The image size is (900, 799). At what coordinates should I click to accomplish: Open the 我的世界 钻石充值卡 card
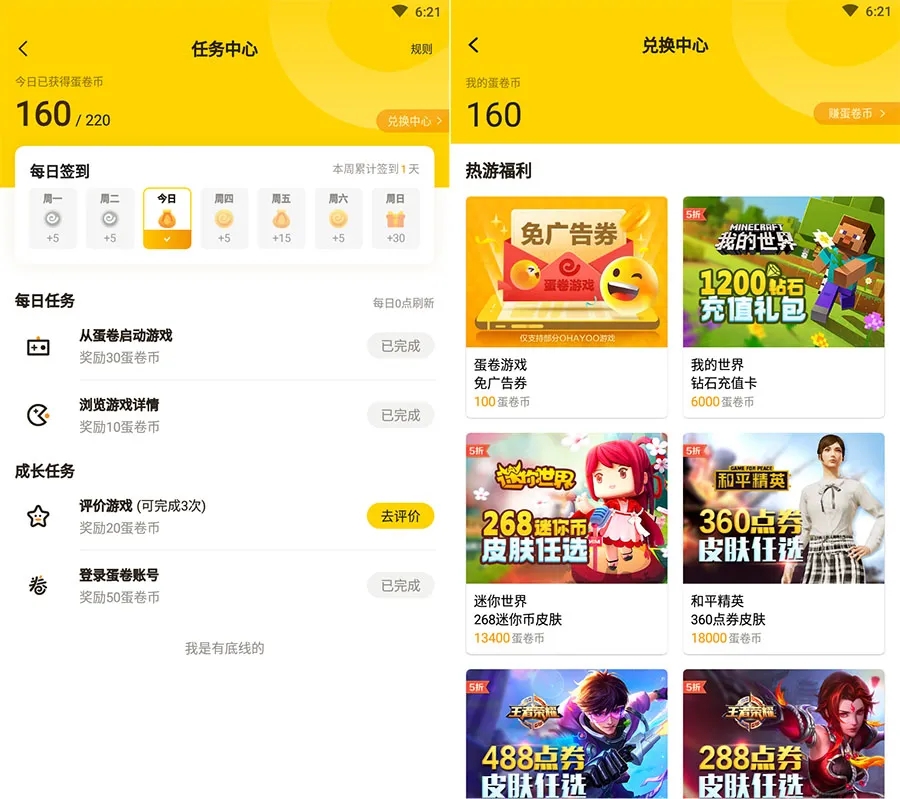(783, 306)
